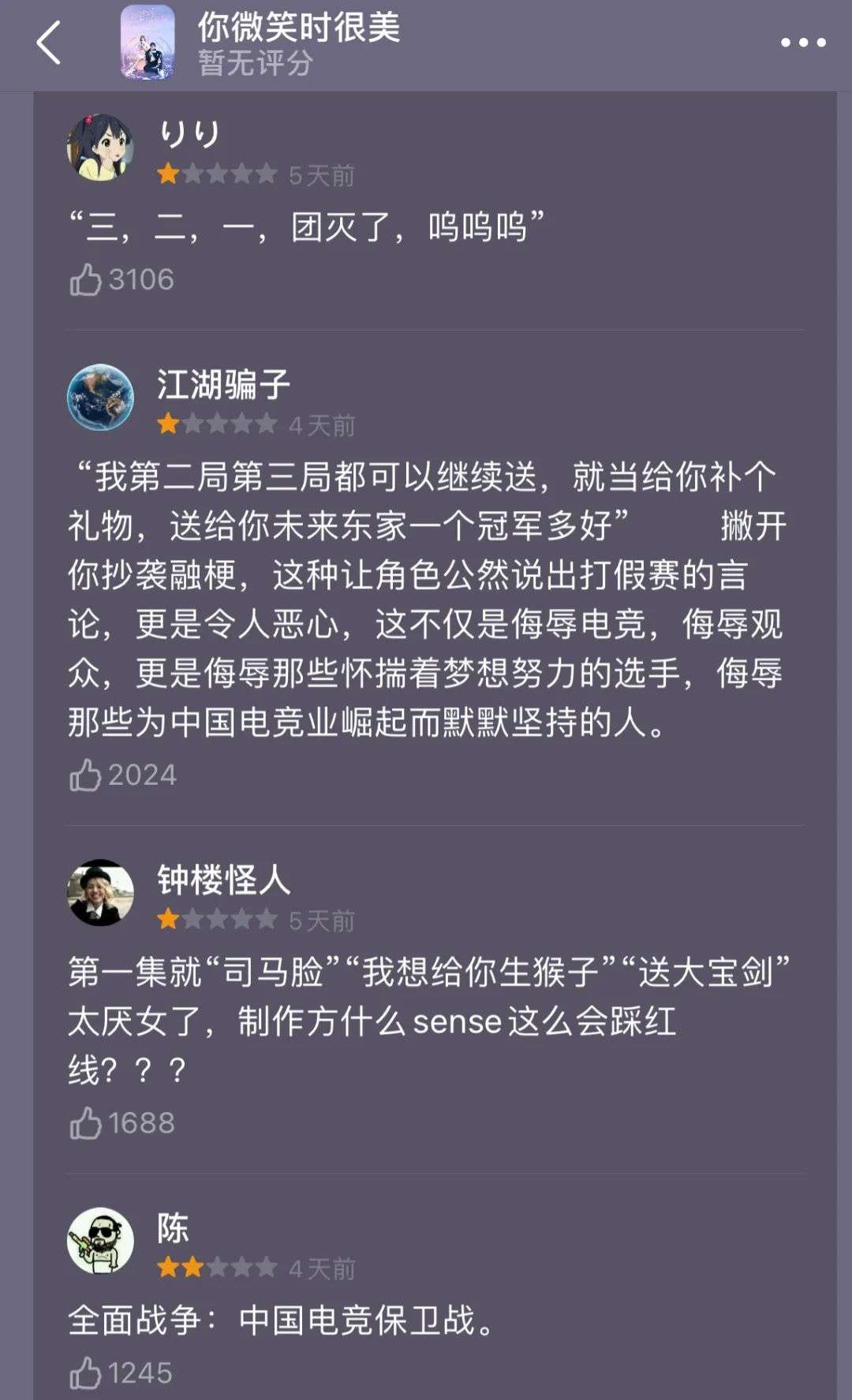Go back using the top-left arrow
The height and width of the screenshot is (1400, 852).
tap(49, 43)
